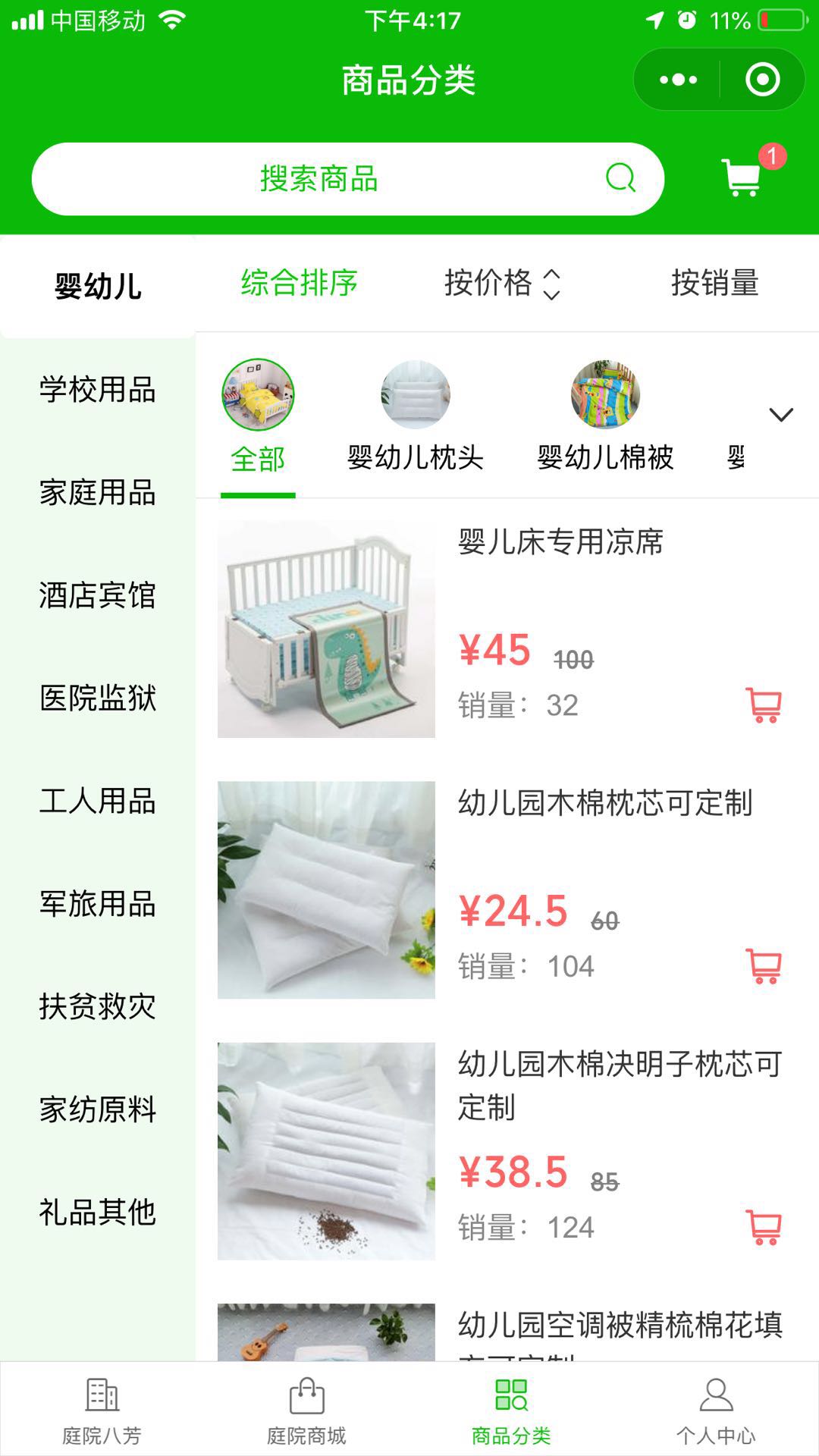Choose the 学校用品 category

[97, 390]
